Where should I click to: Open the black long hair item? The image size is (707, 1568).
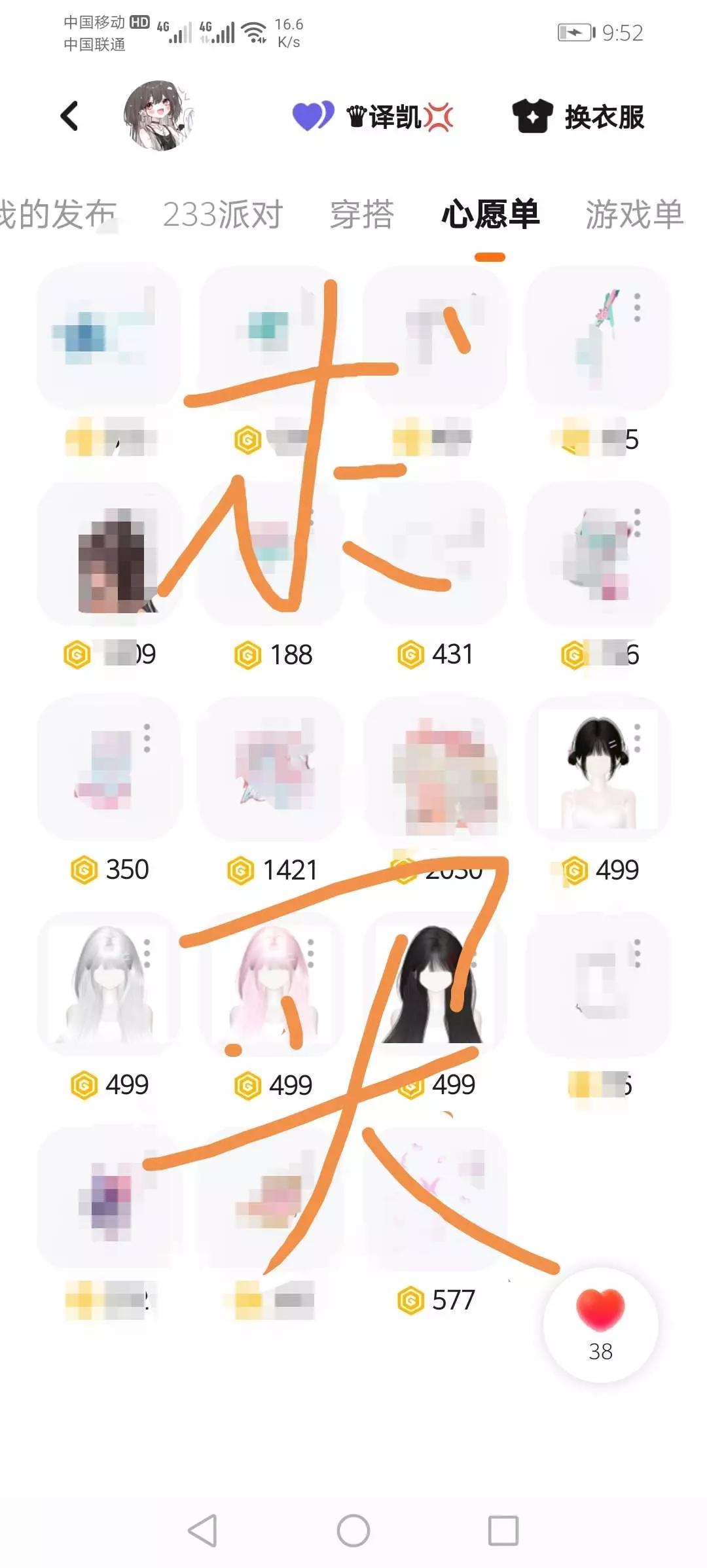435,984
